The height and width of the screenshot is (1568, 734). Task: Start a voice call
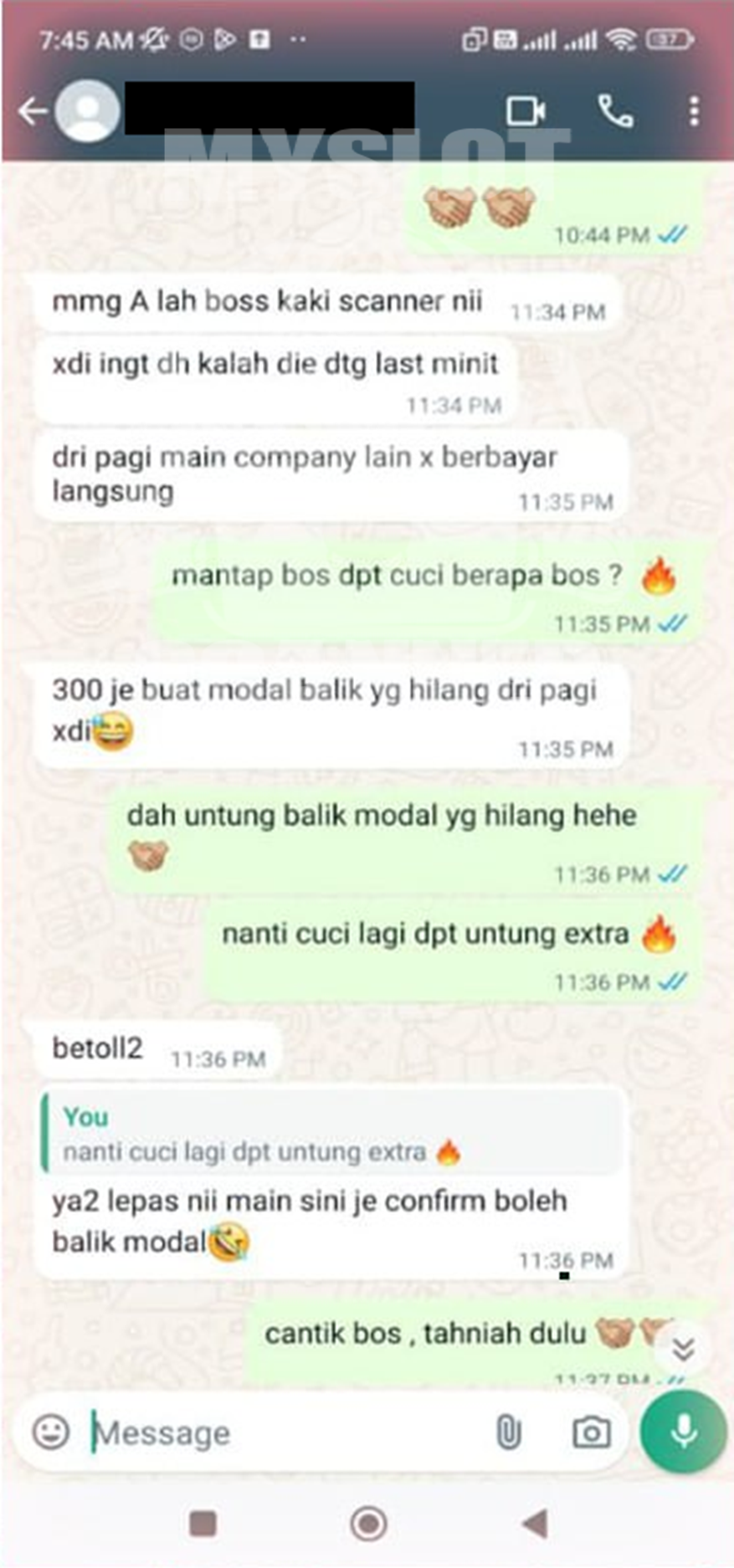point(615,111)
